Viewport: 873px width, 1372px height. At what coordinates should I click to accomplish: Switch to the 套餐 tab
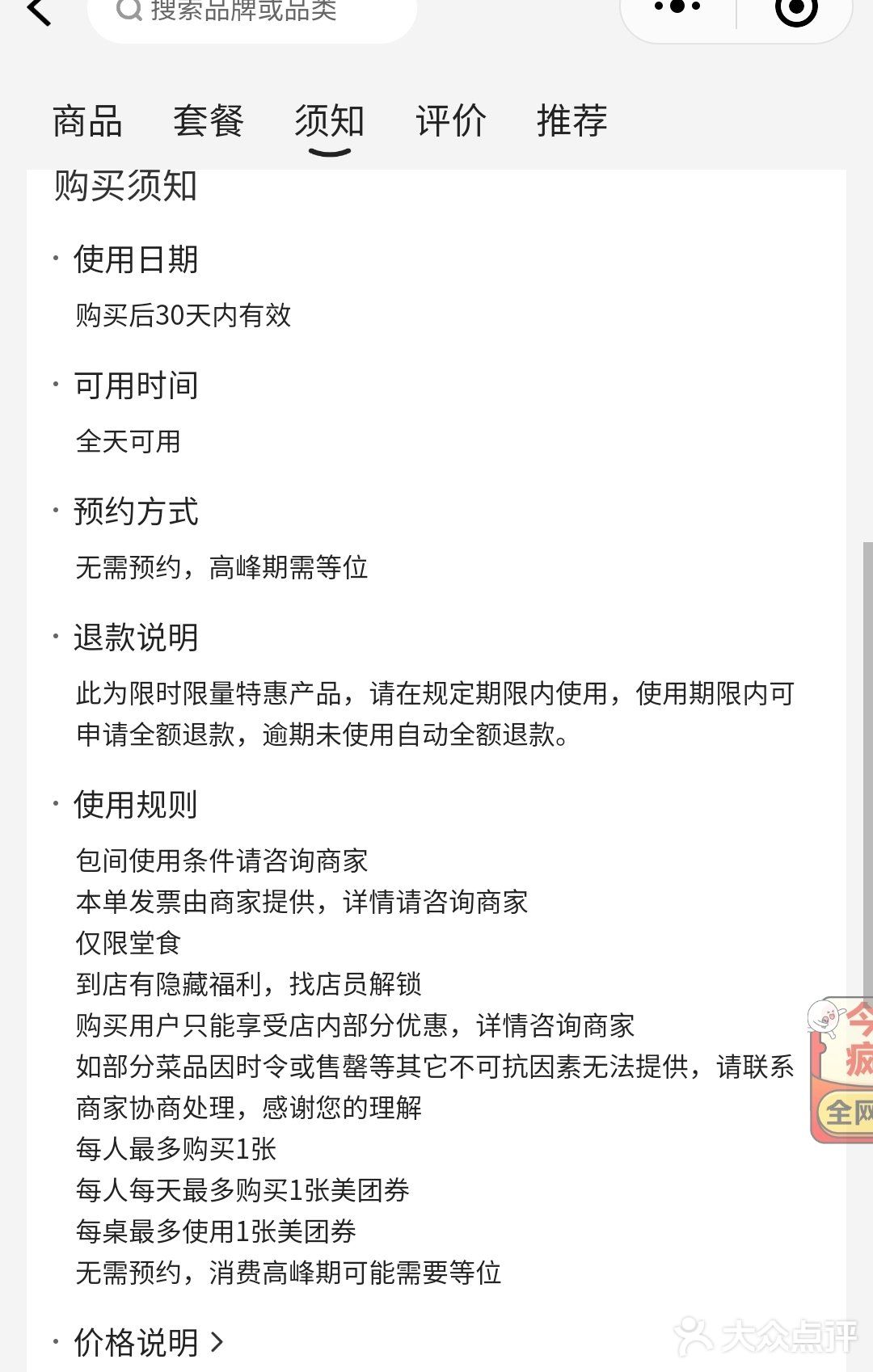tap(209, 121)
